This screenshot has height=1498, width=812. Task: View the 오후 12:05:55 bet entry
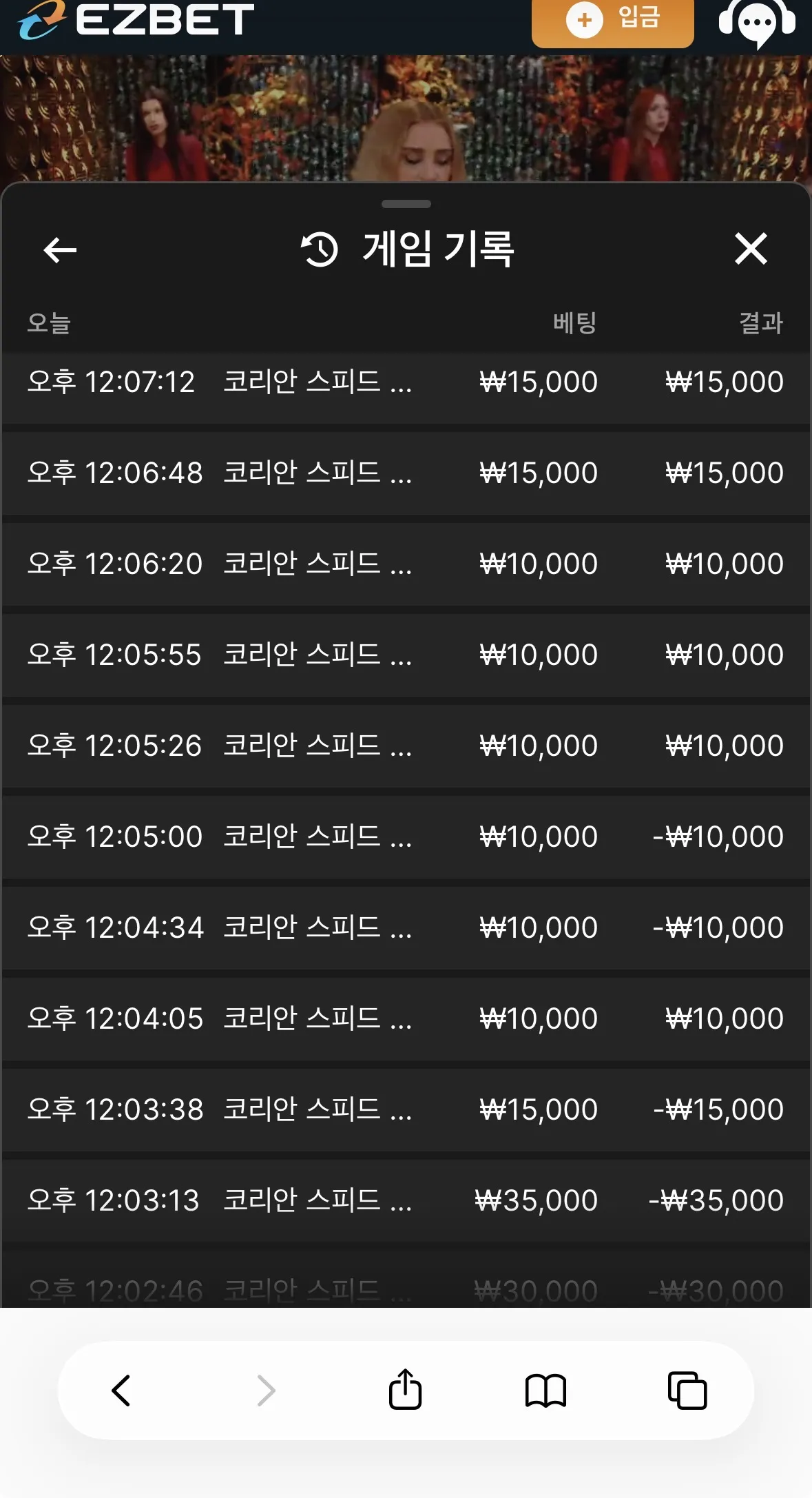406,655
